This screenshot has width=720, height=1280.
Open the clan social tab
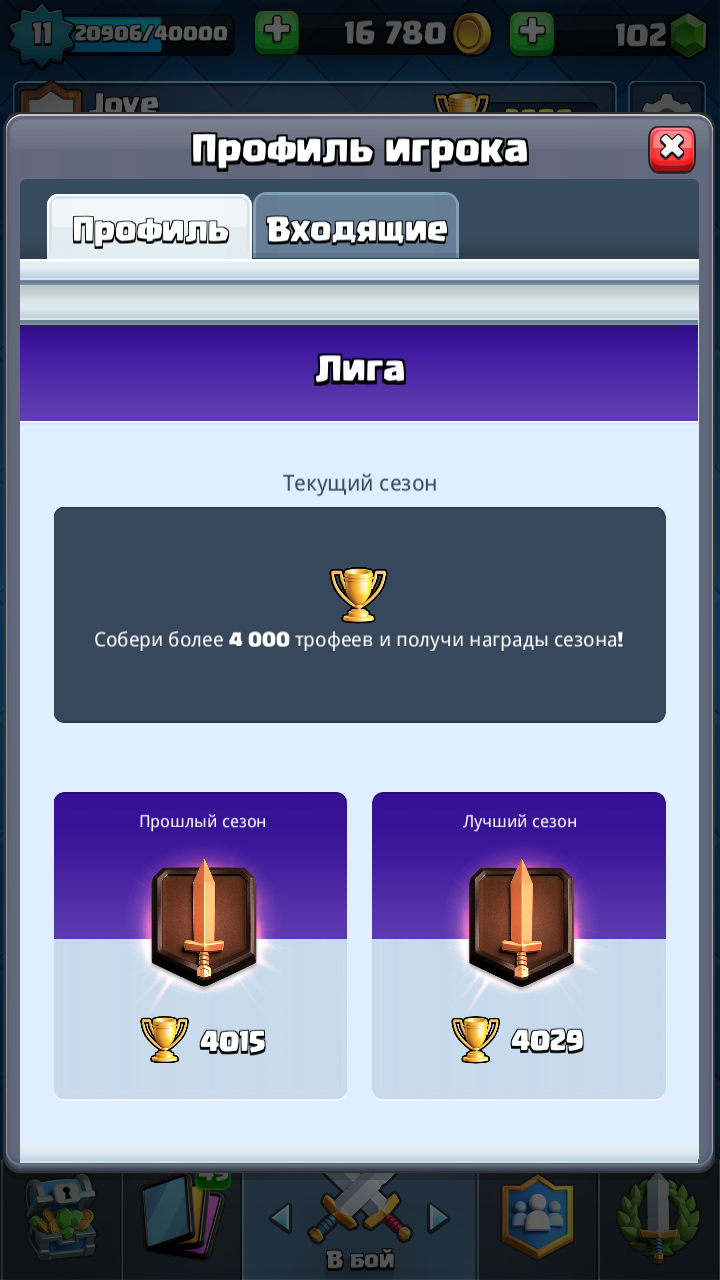tap(538, 1220)
